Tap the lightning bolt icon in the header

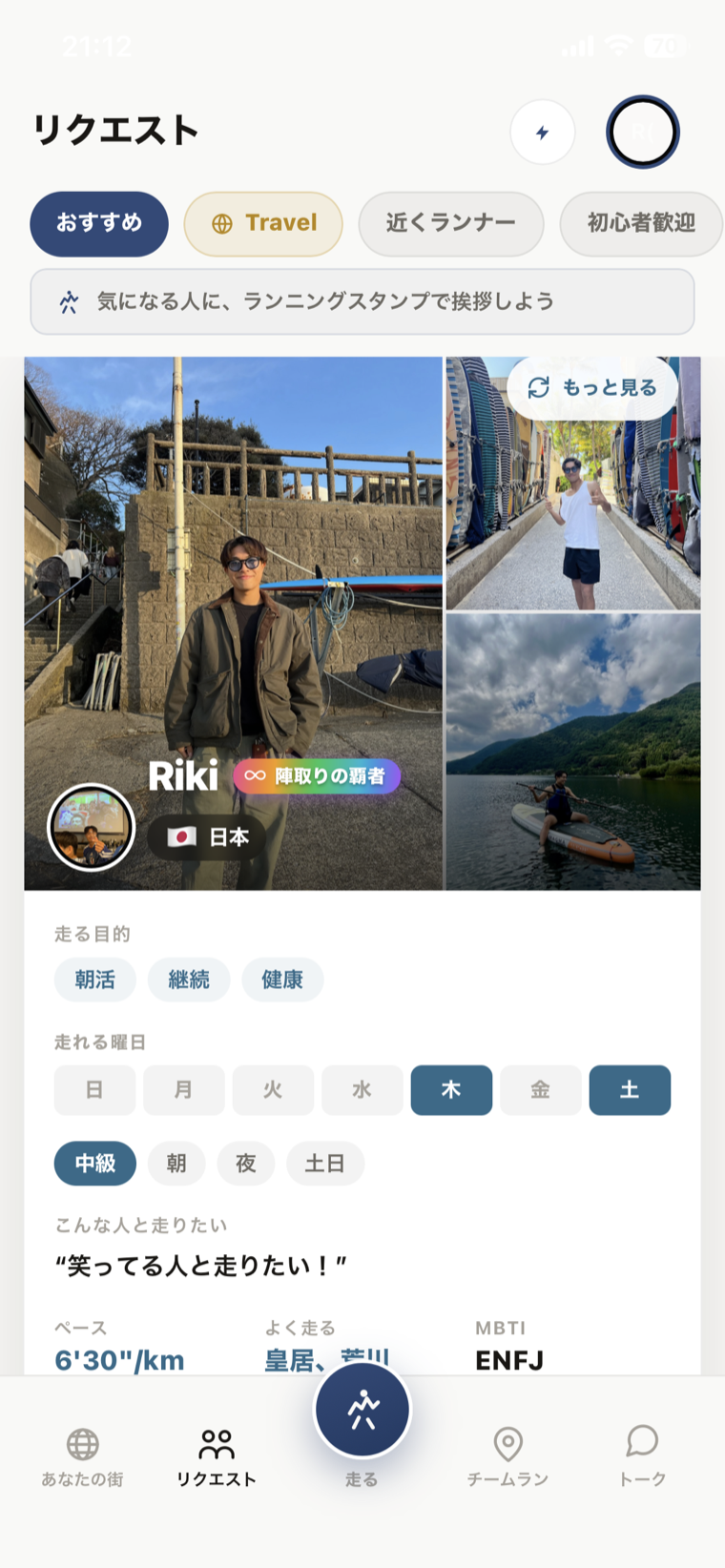542,132
